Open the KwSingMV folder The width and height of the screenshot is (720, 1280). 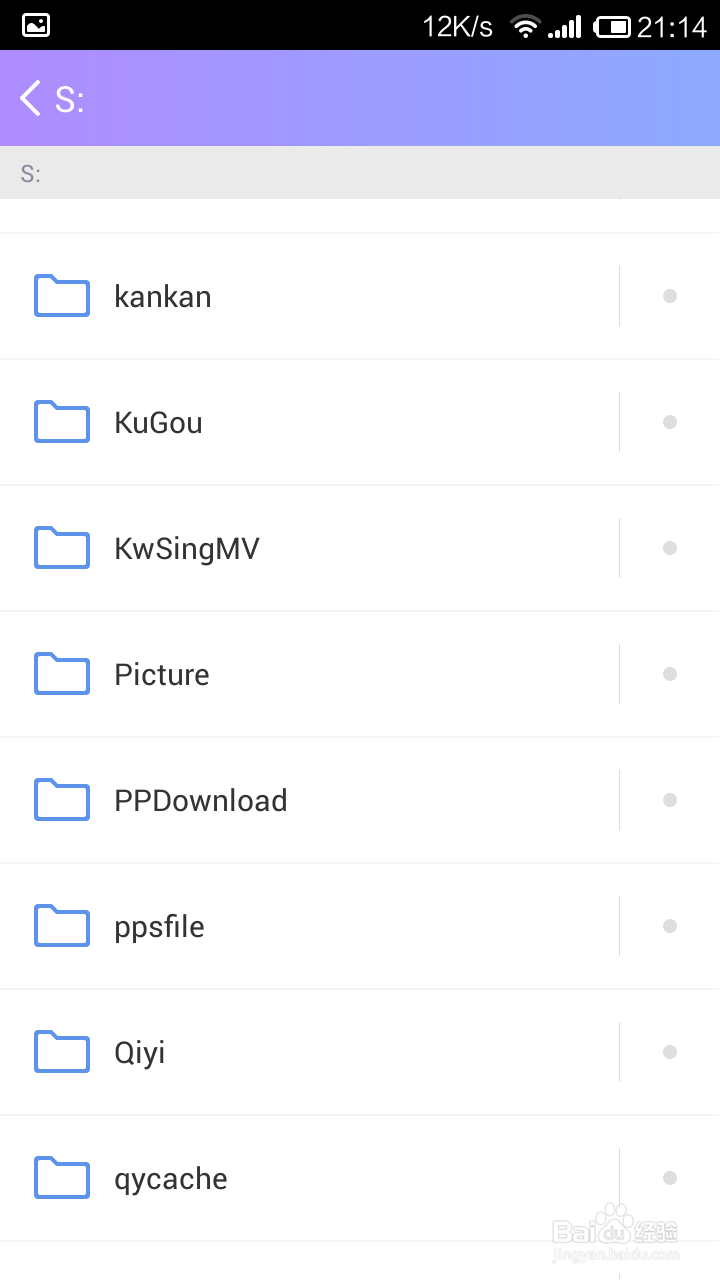tap(187, 549)
